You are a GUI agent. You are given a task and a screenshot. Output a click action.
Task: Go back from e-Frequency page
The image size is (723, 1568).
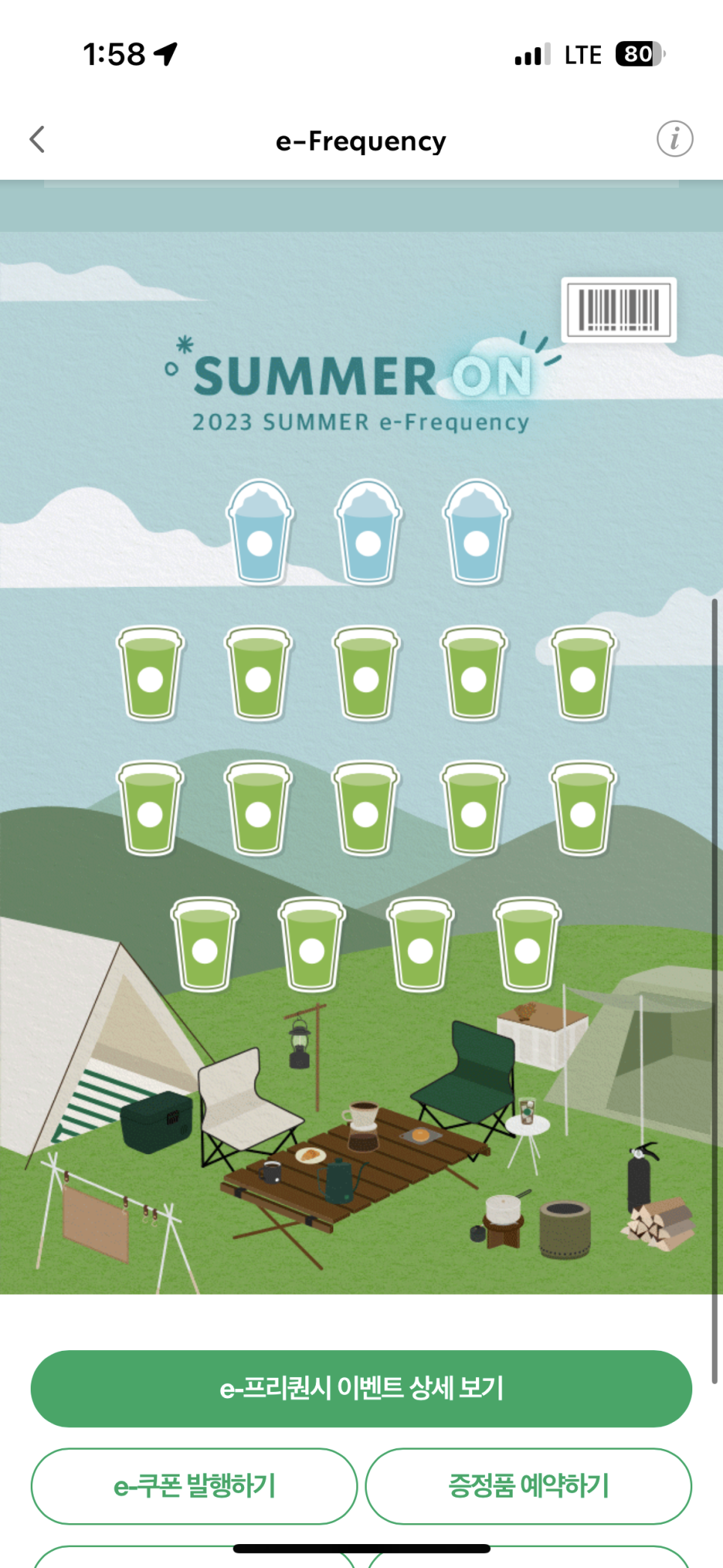[x=37, y=139]
